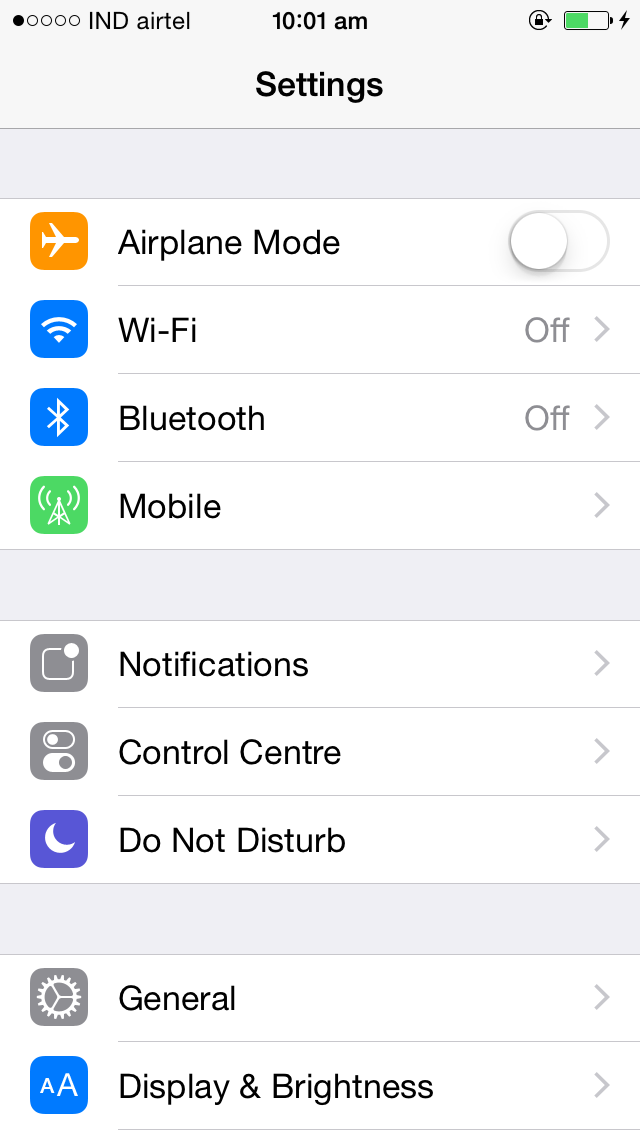640x1136 pixels.
Task: Go to Mobile data settings
Action: (x=320, y=506)
